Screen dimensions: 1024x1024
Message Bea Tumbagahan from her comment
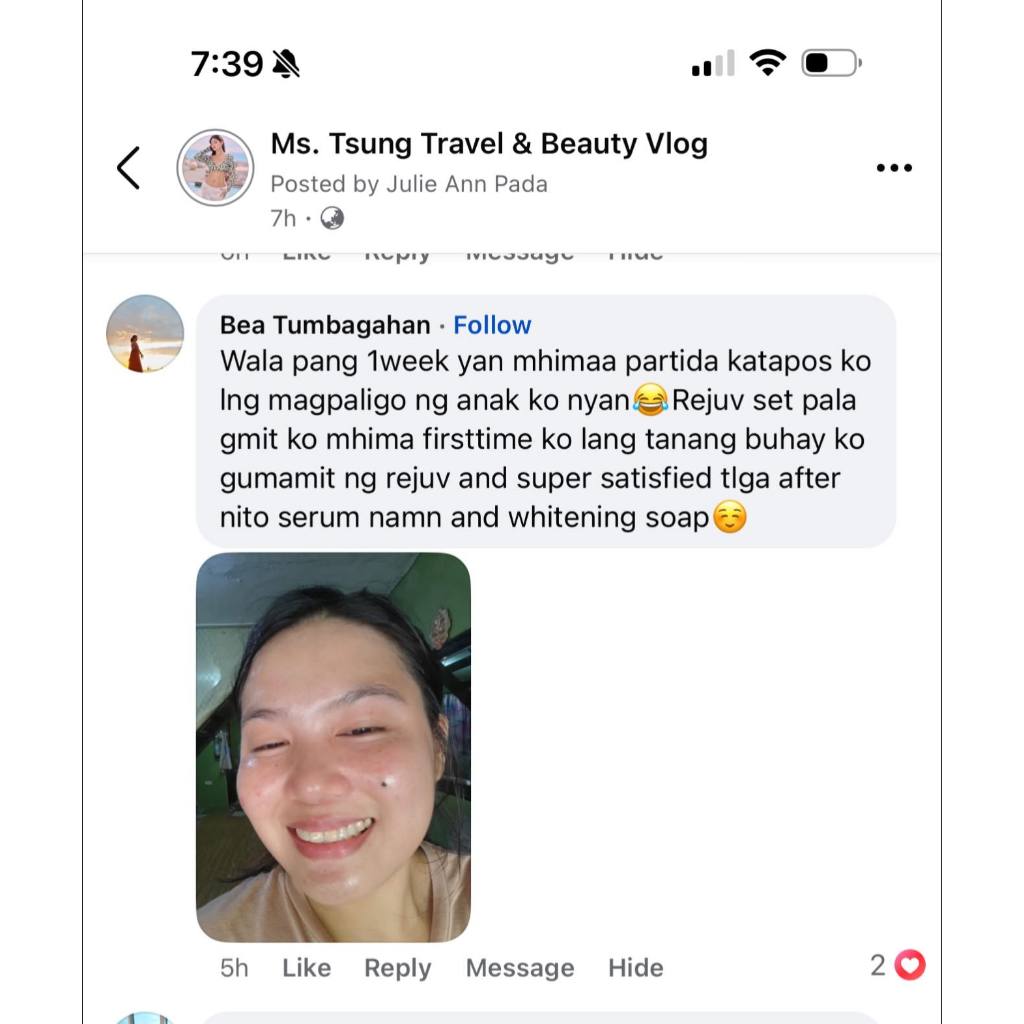pos(520,967)
